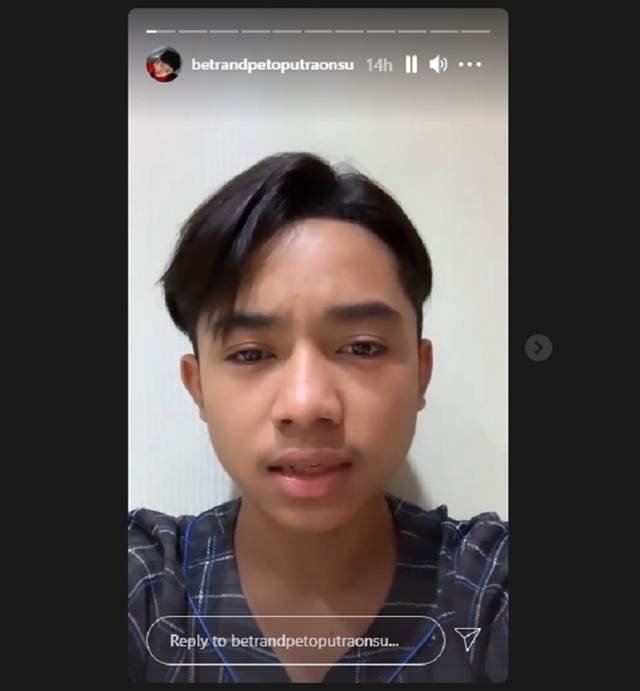Open the three-dot story options menu
Image resolution: width=640 pixels, height=691 pixels.
tap(470, 64)
